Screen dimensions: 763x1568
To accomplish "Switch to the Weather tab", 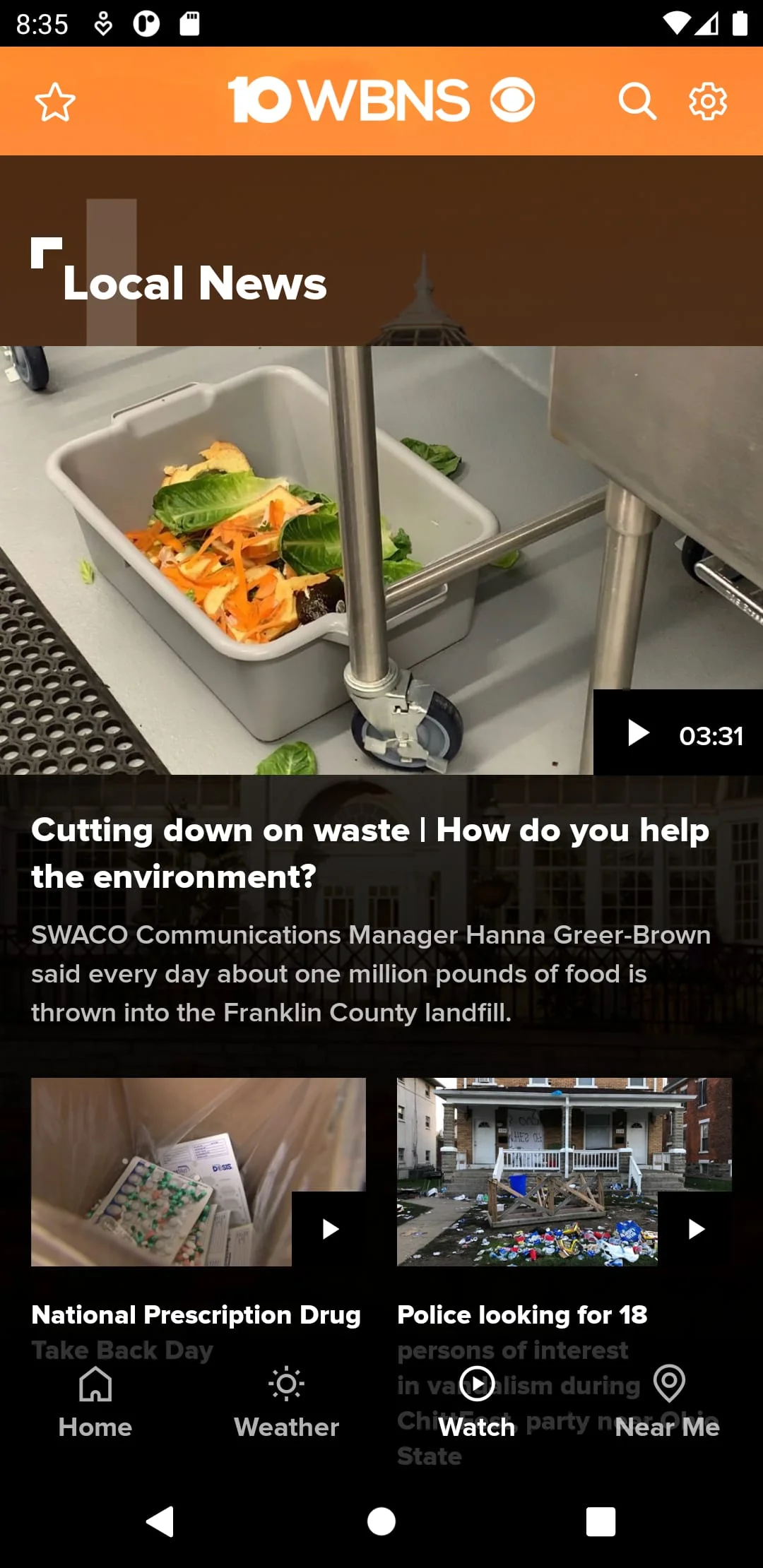I will (286, 1401).
